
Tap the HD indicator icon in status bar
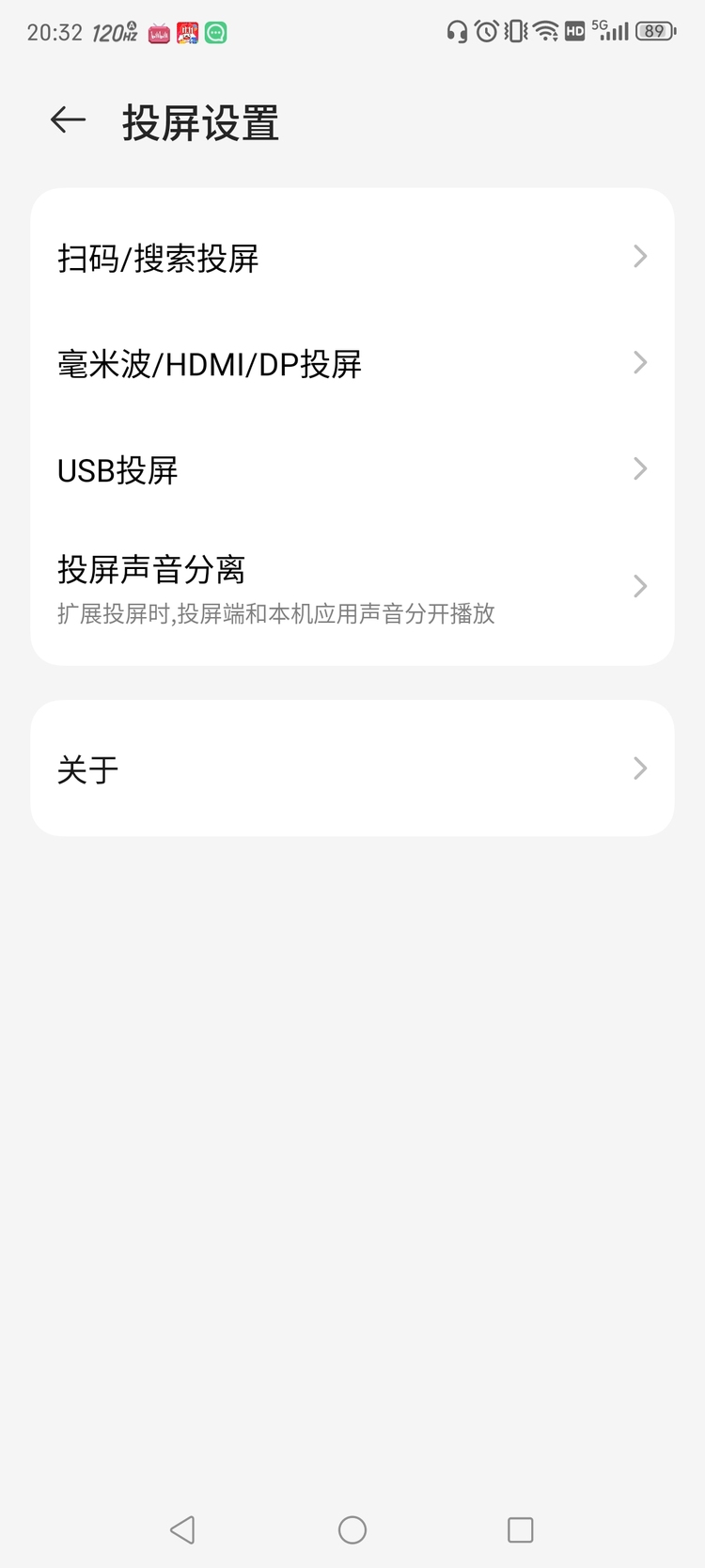pyautogui.click(x=576, y=31)
